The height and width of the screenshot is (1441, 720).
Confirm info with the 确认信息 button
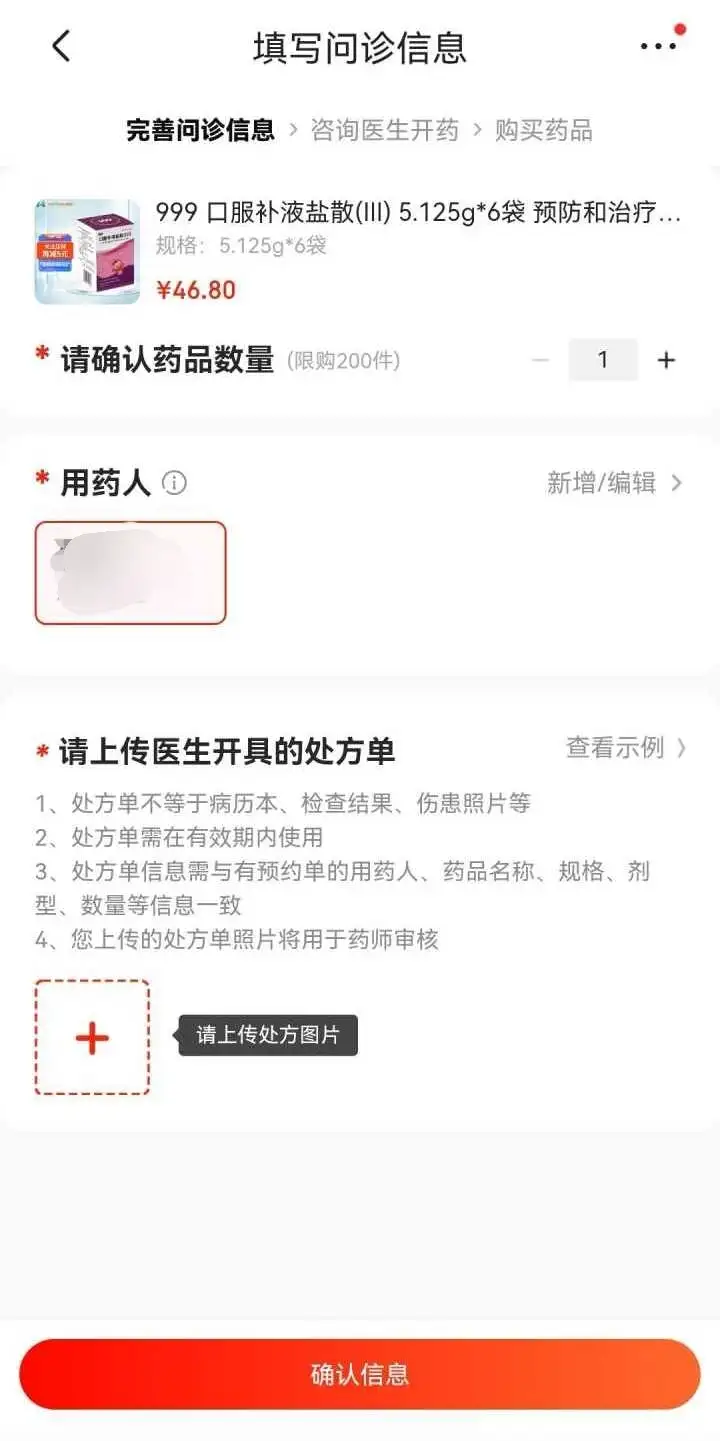[x=360, y=1374]
